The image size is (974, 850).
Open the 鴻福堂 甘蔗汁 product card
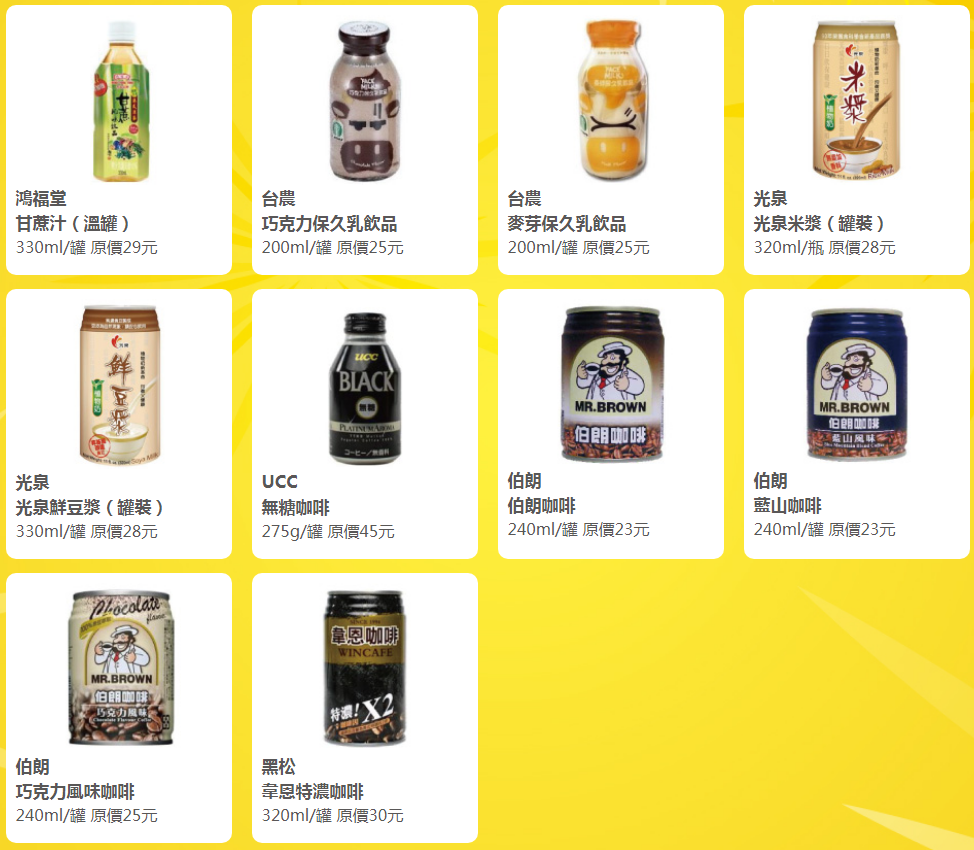pos(119,140)
